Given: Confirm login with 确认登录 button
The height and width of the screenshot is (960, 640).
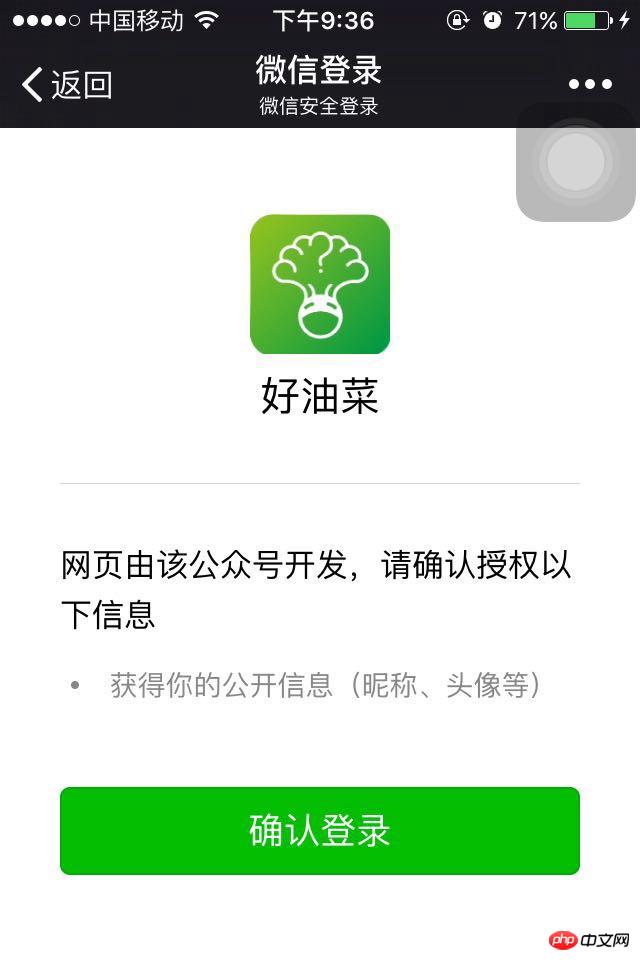Looking at the screenshot, I should (x=320, y=831).
